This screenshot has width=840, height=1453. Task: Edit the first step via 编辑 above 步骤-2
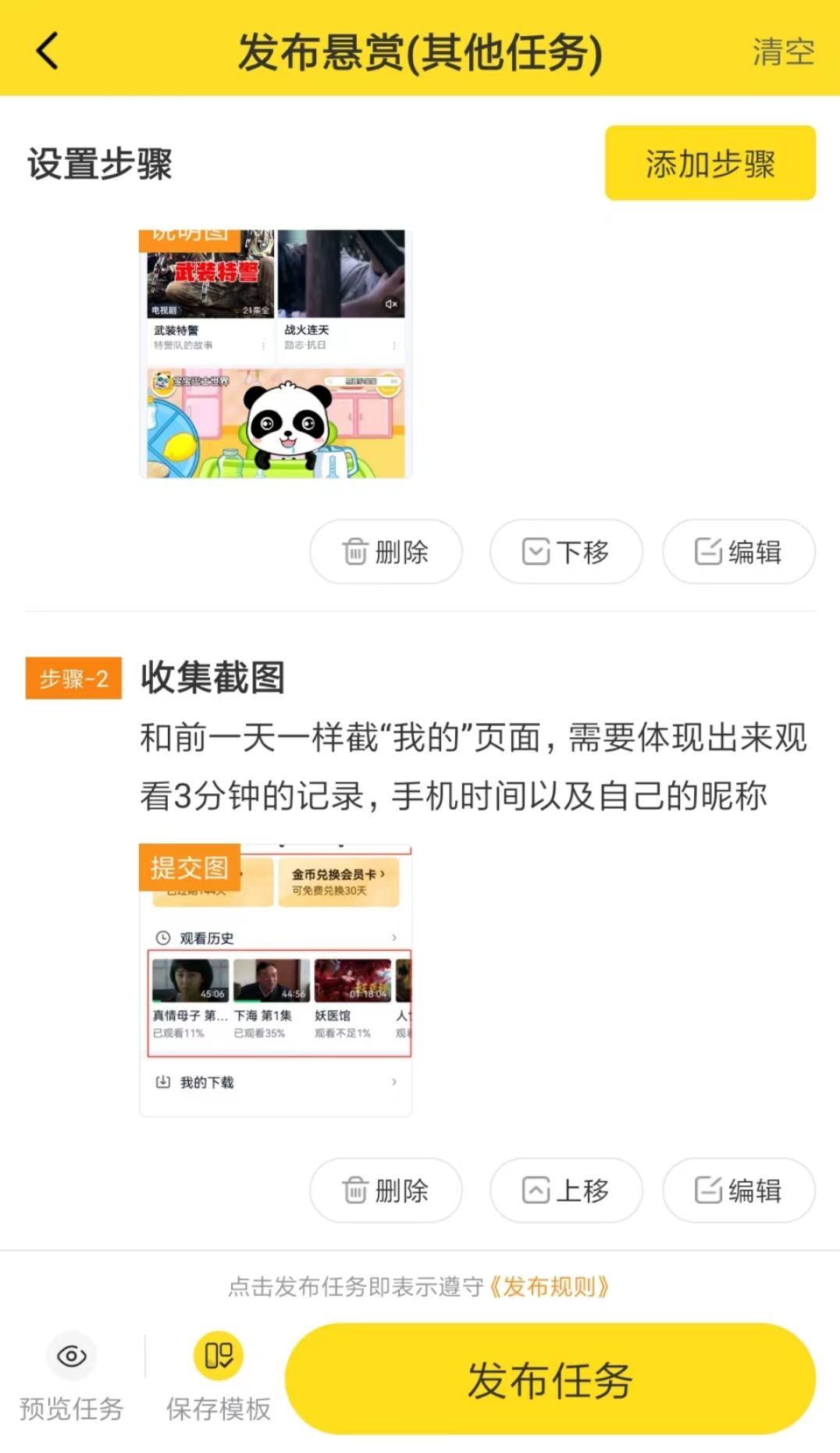pyautogui.click(x=739, y=552)
